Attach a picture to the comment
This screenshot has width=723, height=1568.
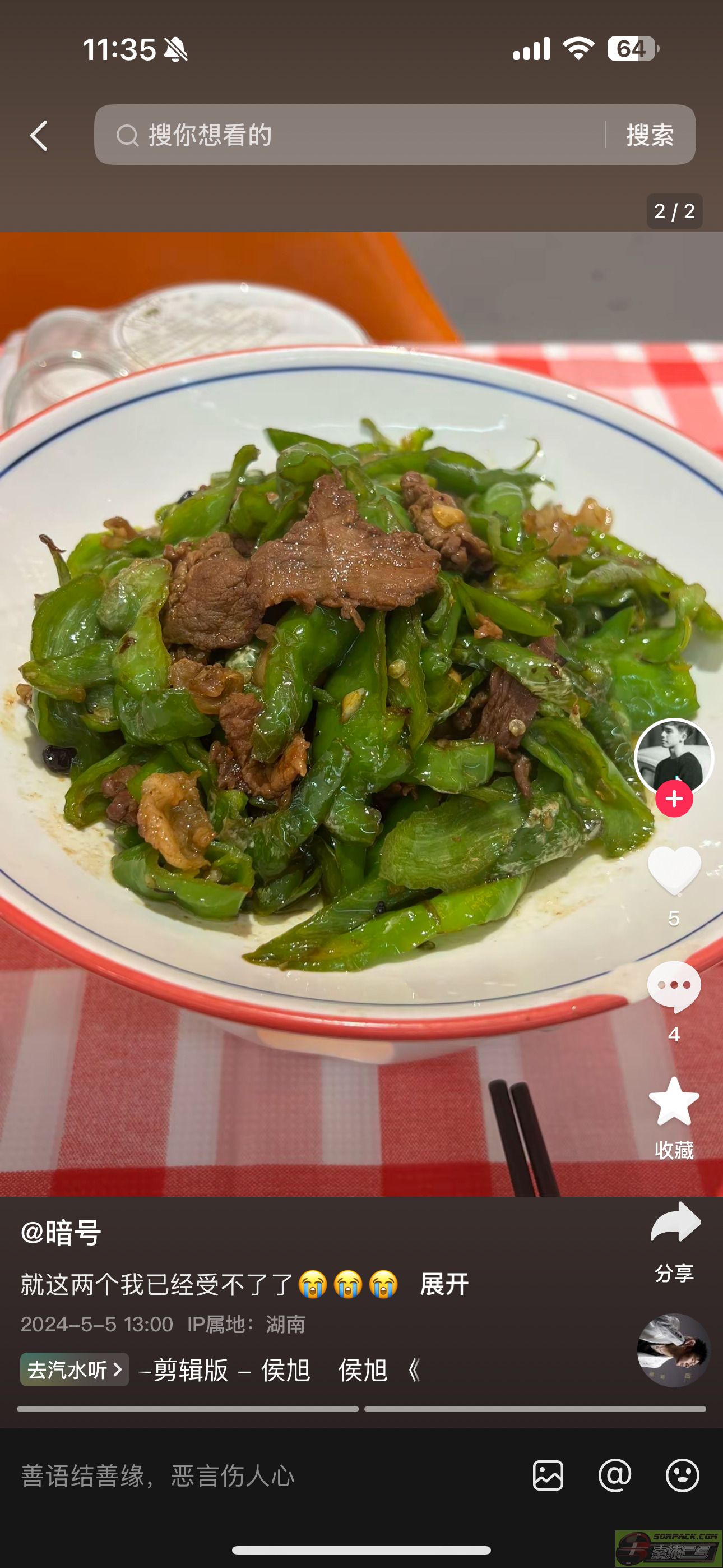pos(548,1475)
